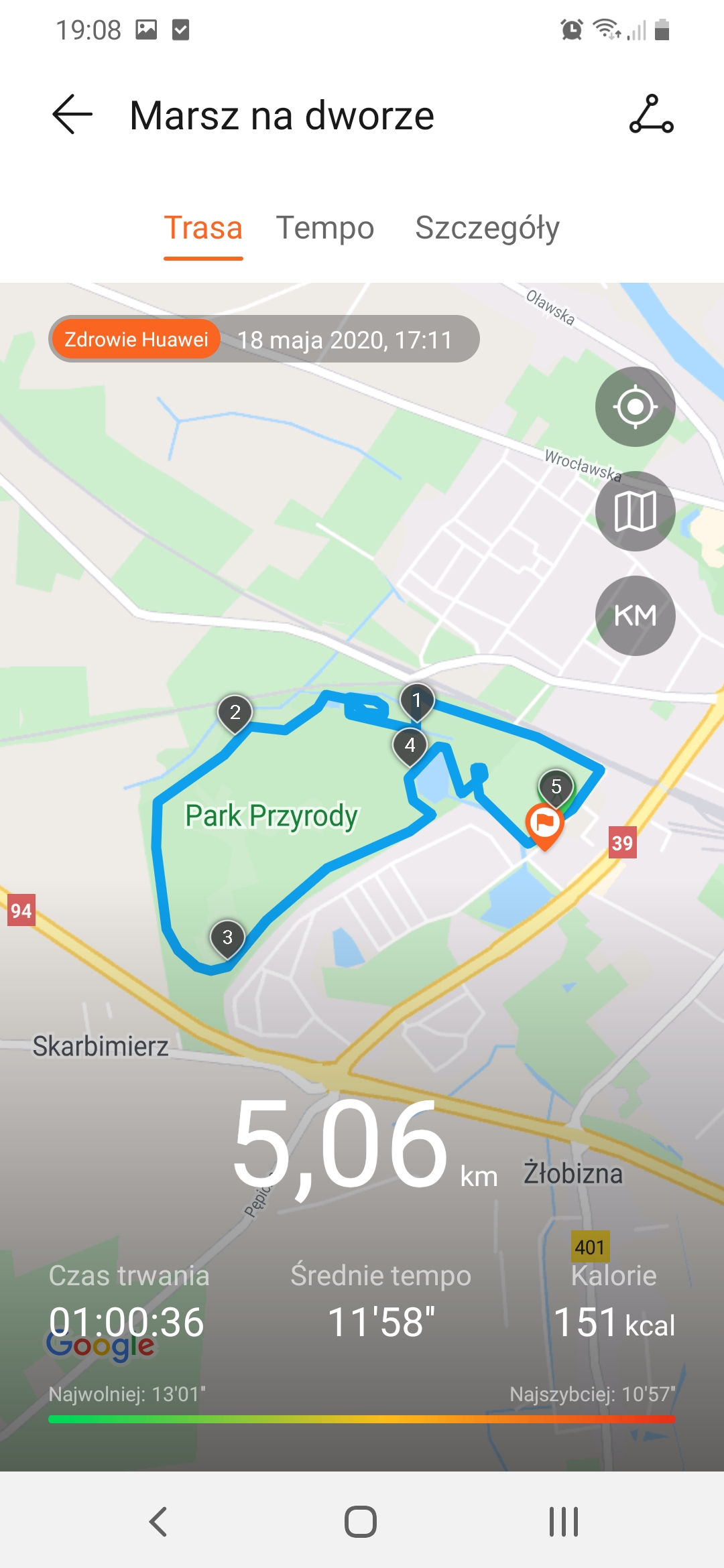
Task: Center the map on current location
Action: pyautogui.click(x=635, y=407)
